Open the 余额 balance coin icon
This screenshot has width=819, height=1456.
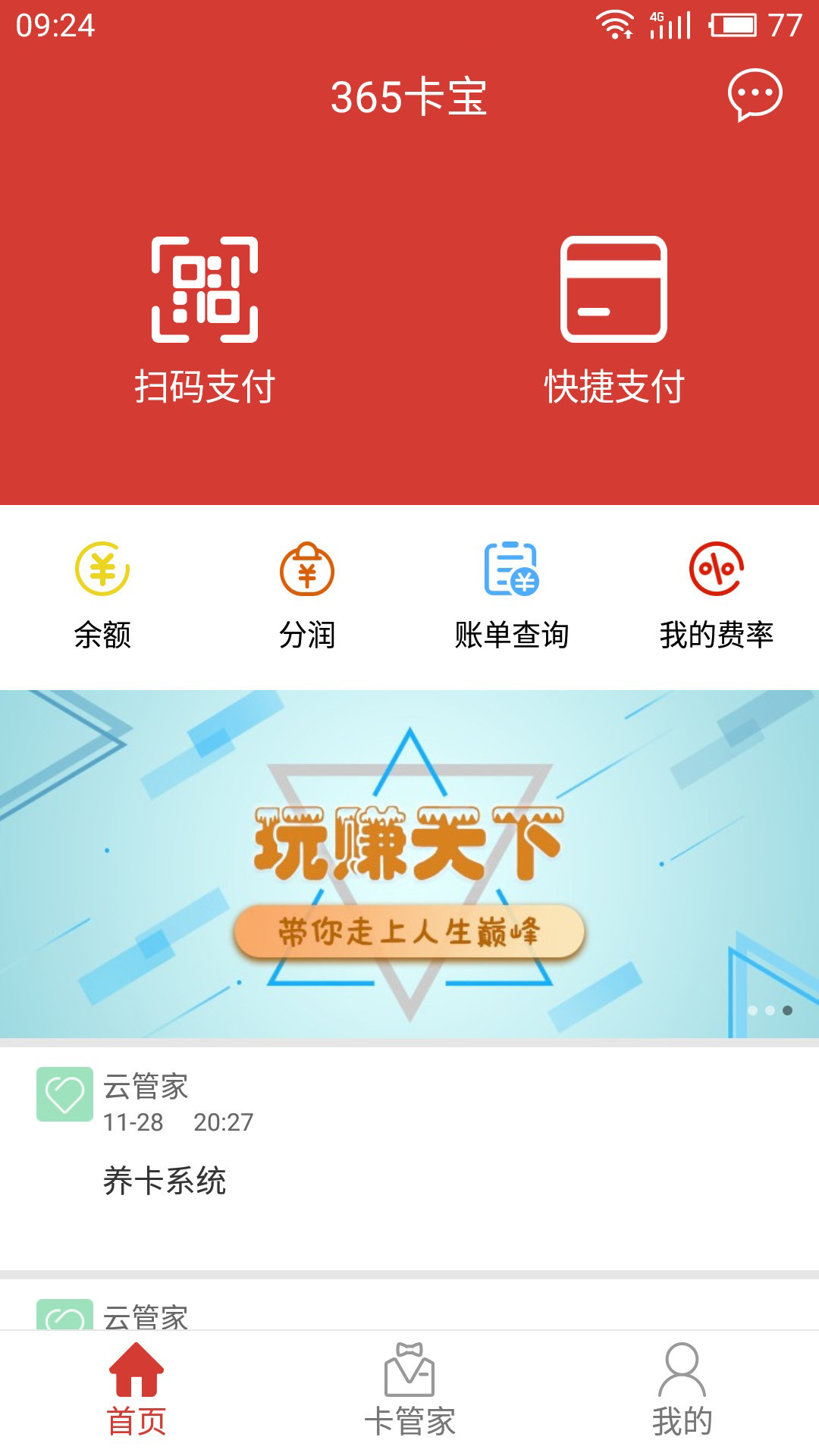(x=102, y=573)
